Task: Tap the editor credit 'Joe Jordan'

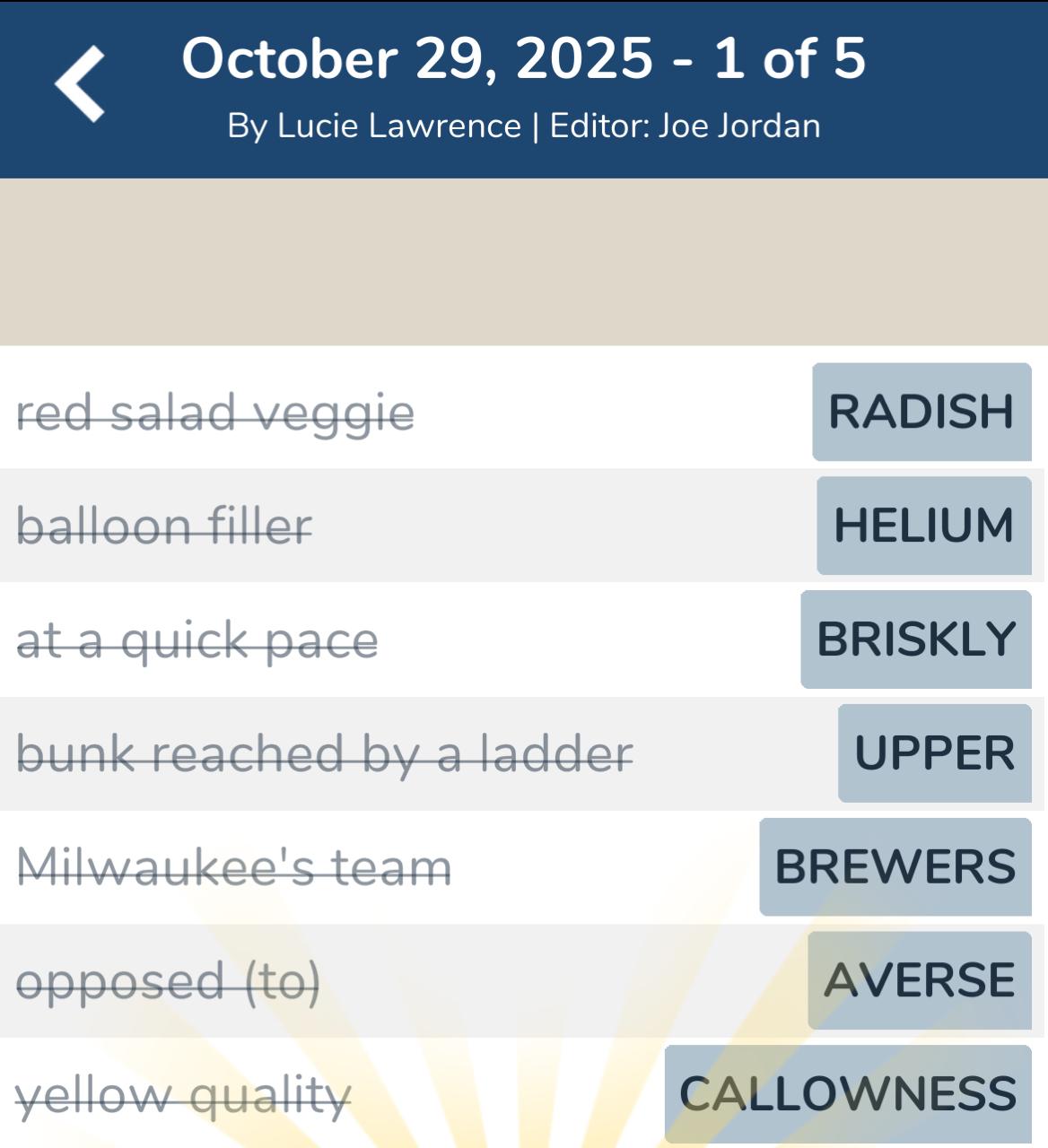Action: (736, 126)
